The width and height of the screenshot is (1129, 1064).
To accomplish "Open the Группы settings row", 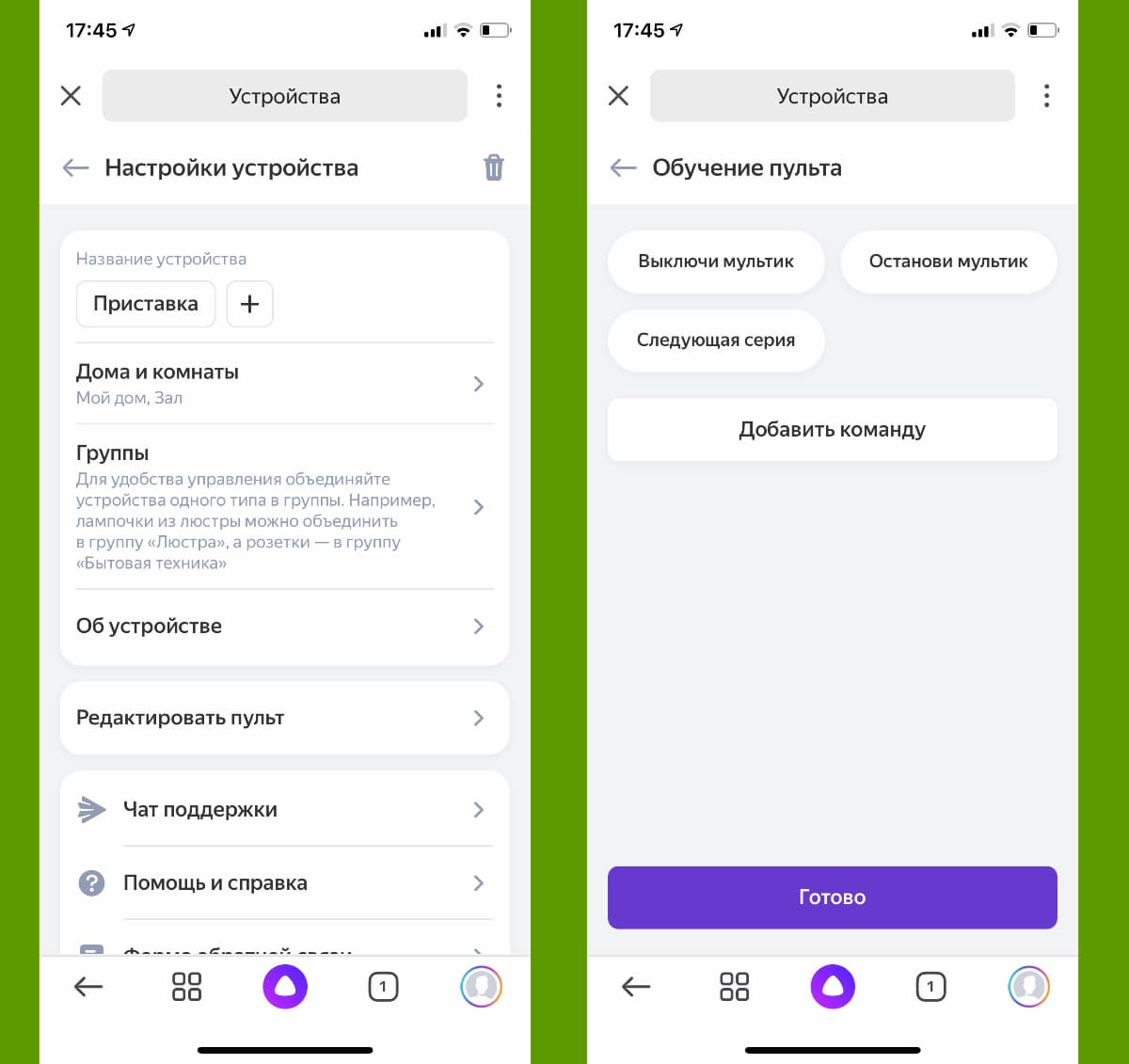I will (x=282, y=506).
